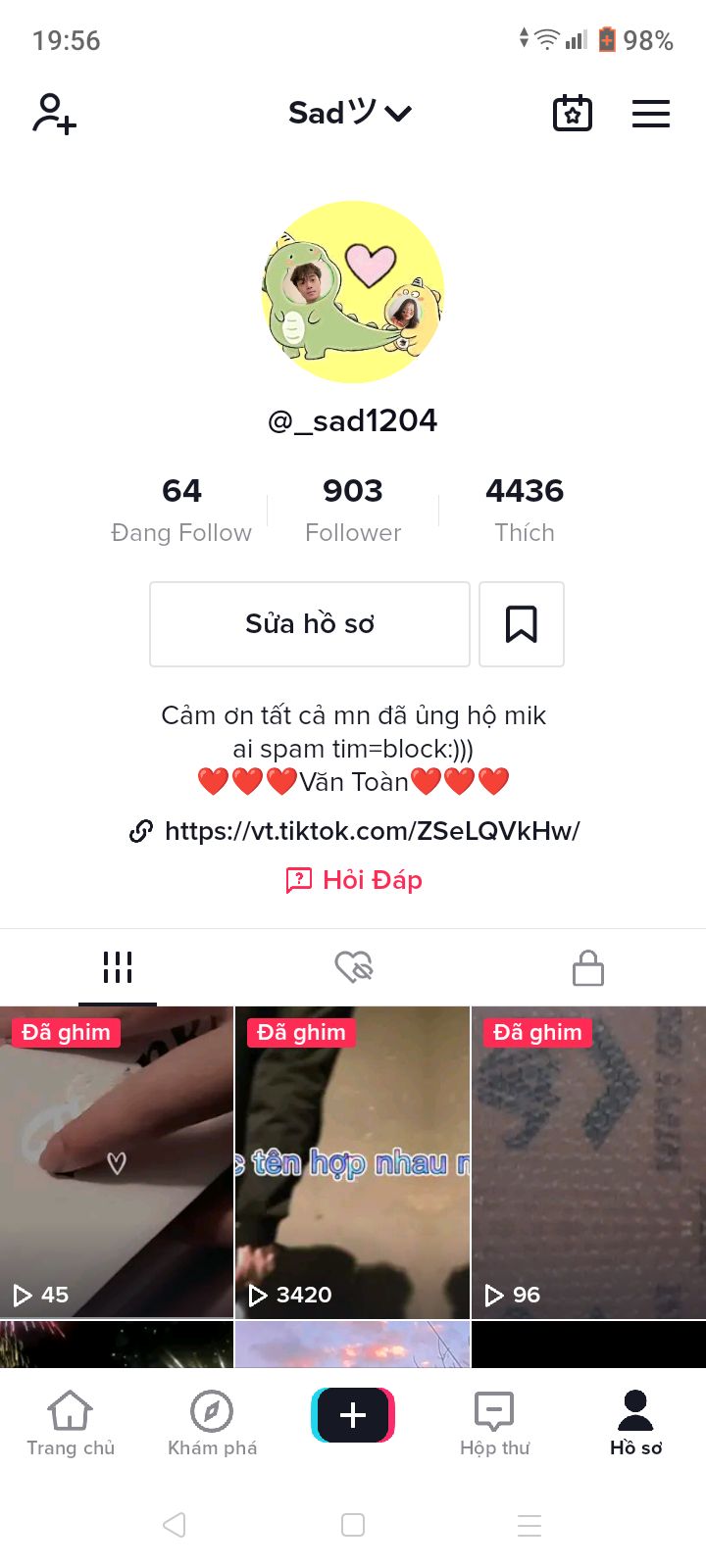Open Hỏi Đáp
The image size is (706, 1568).
pyautogui.click(x=354, y=880)
